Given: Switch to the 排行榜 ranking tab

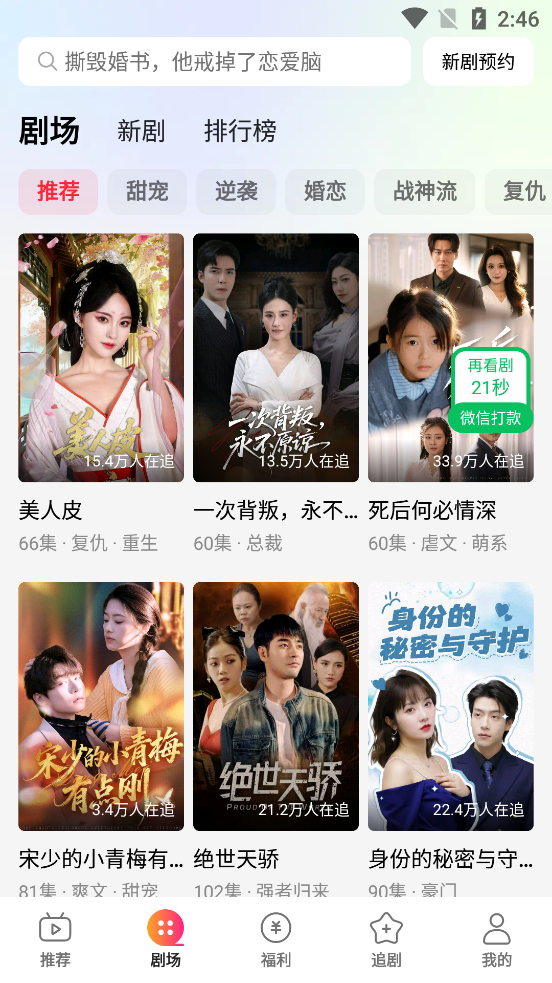Looking at the screenshot, I should 240,131.
